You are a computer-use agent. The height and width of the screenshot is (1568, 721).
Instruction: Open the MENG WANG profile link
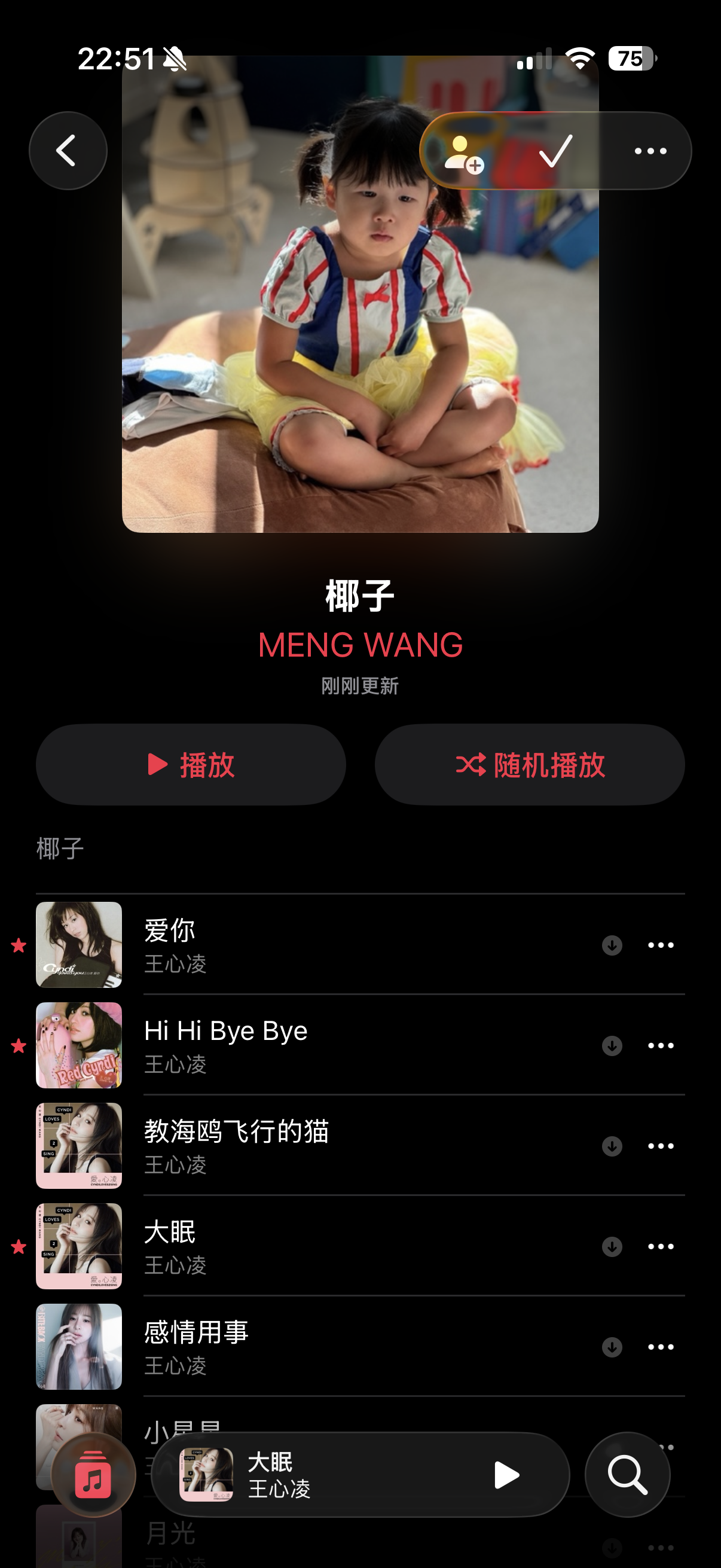coord(360,645)
